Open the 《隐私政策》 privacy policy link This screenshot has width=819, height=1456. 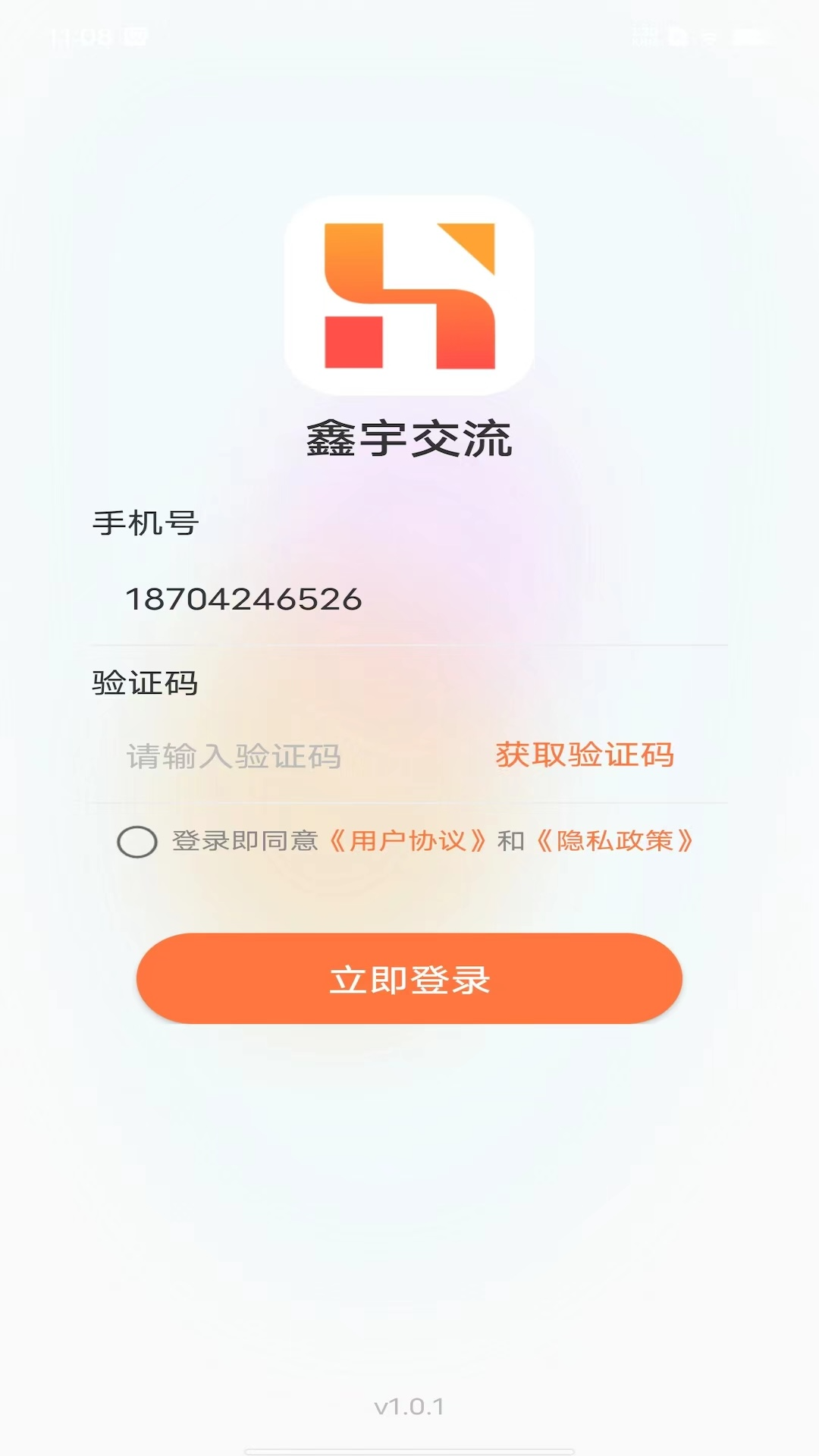614,841
